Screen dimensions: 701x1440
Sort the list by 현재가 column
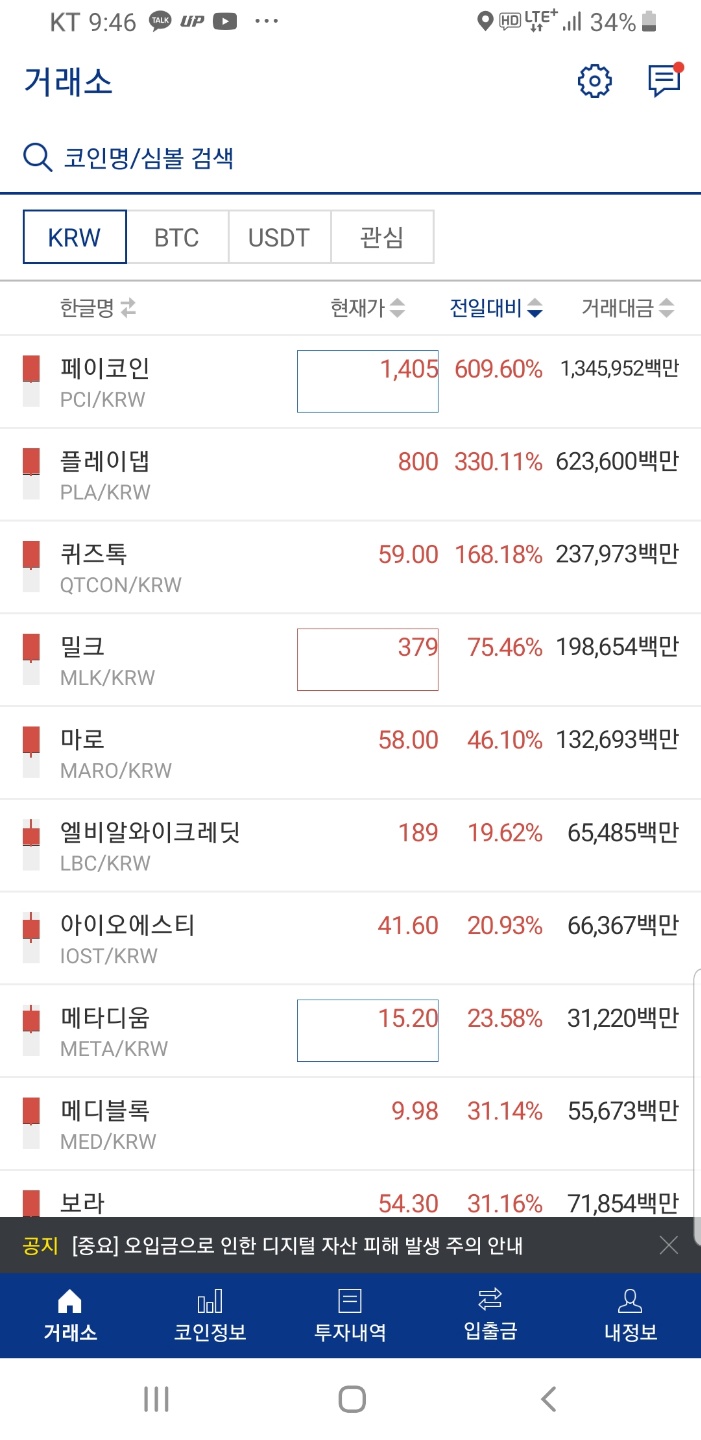[368, 309]
